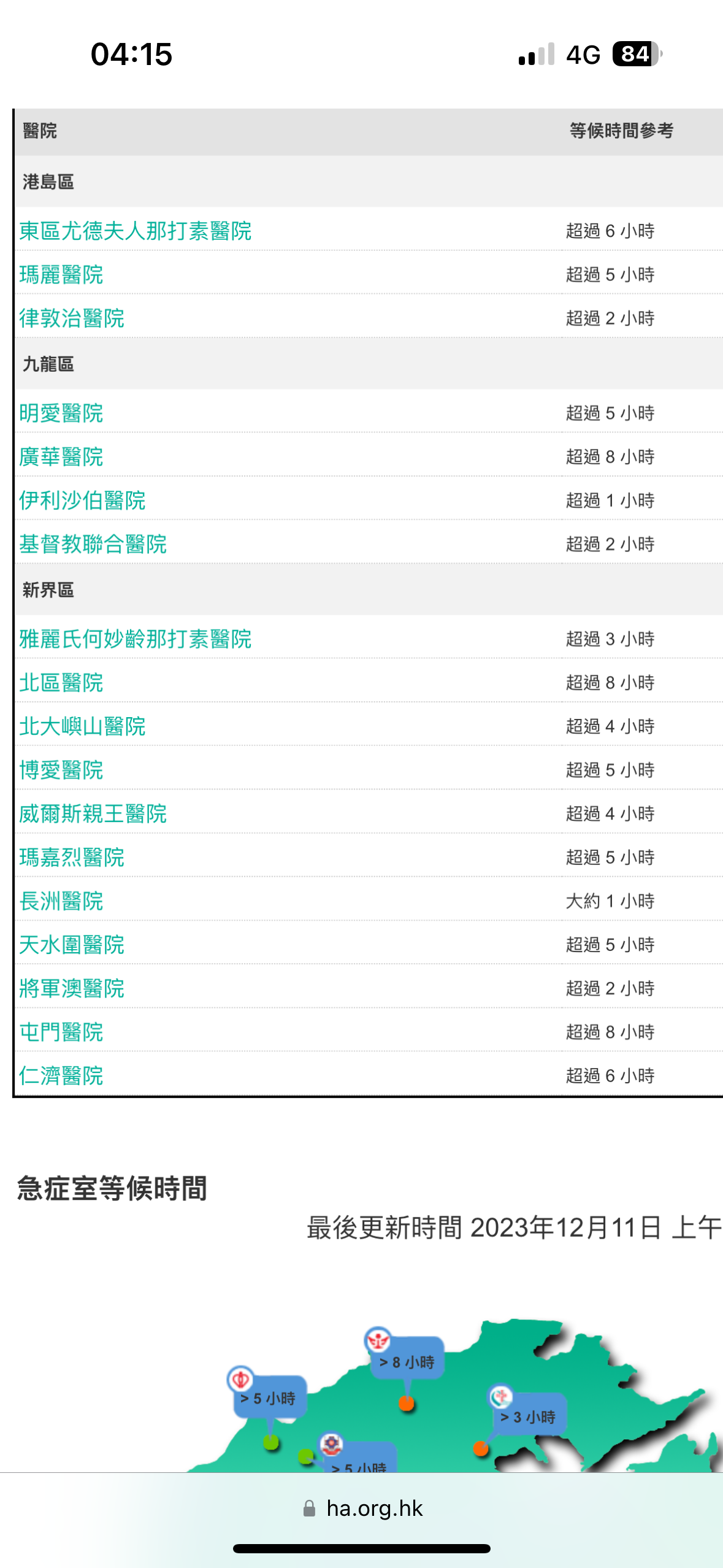Open 雅麗氏何妙齡那打素醫院 link
This screenshot has height=1568, width=723.
pyautogui.click(x=135, y=639)
